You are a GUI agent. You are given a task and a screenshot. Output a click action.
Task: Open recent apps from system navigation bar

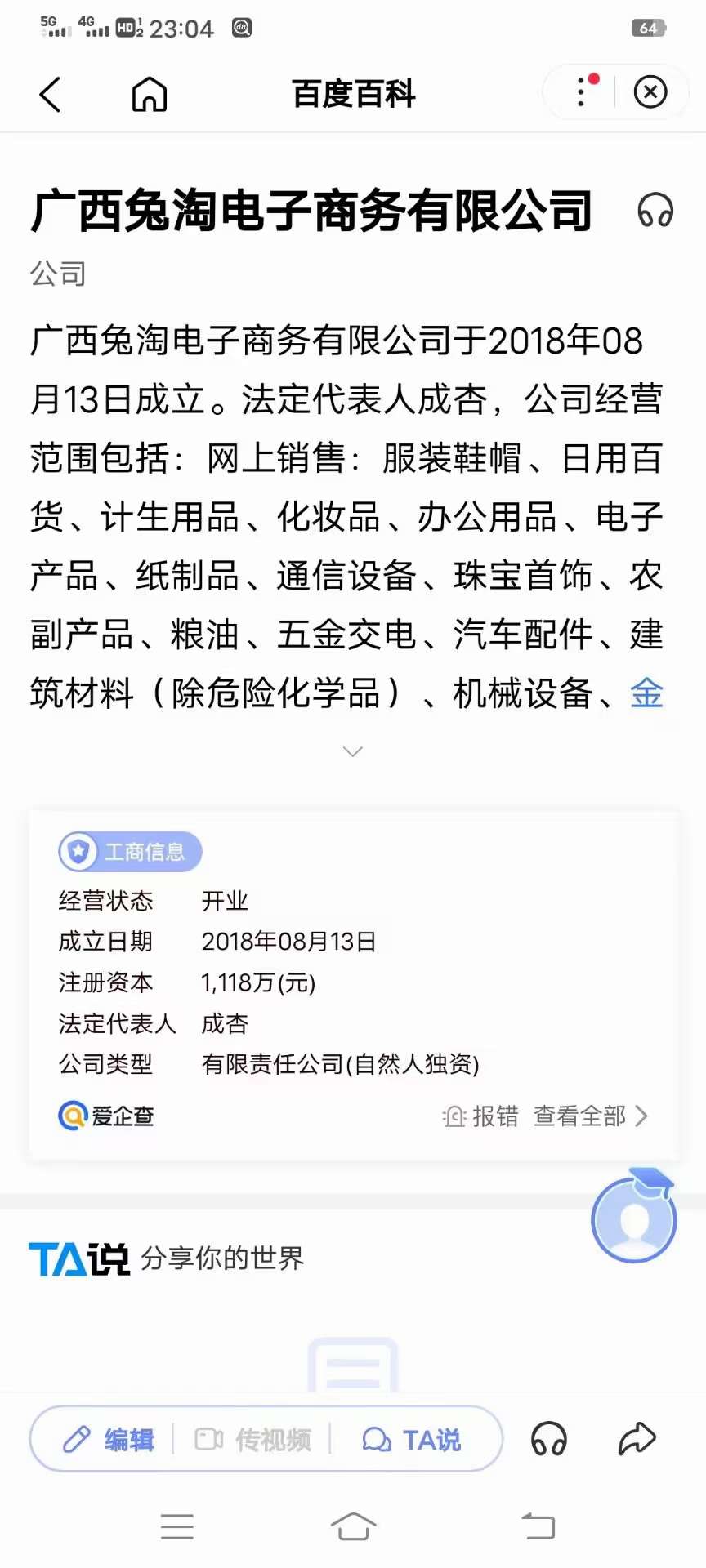[177, 1526]
